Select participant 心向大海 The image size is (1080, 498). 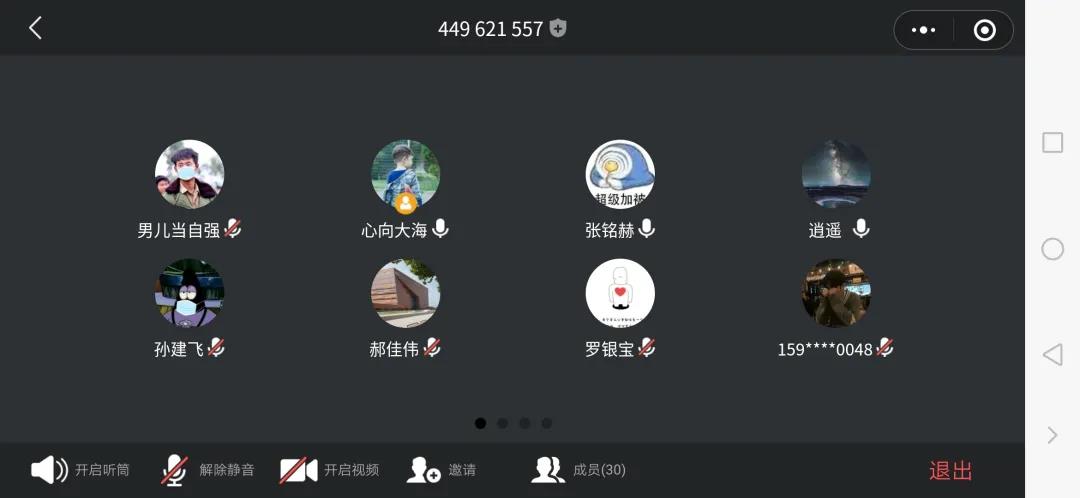click(x=405, y=175)
